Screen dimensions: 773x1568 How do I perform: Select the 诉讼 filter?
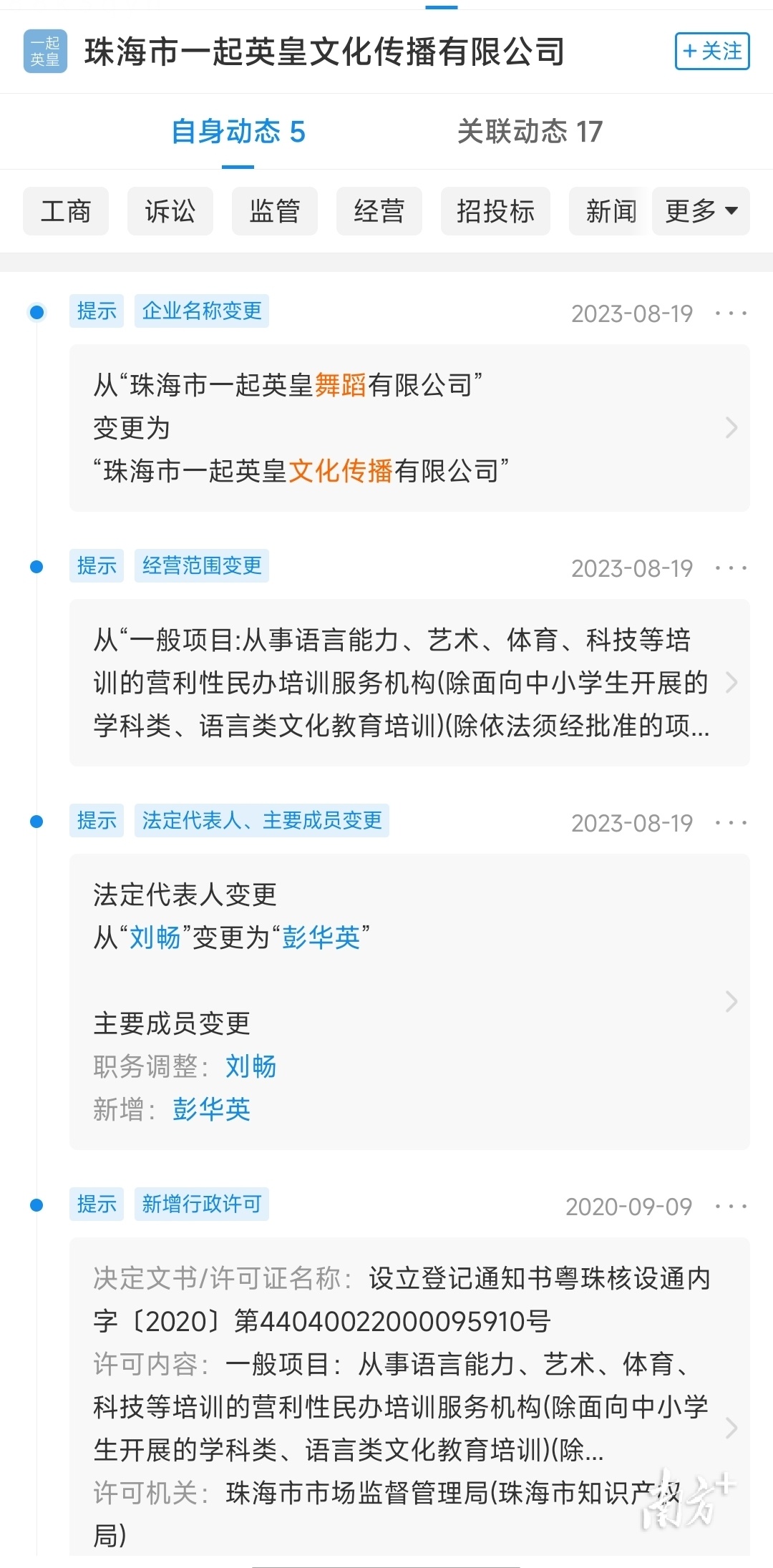[x=170, y=211]
